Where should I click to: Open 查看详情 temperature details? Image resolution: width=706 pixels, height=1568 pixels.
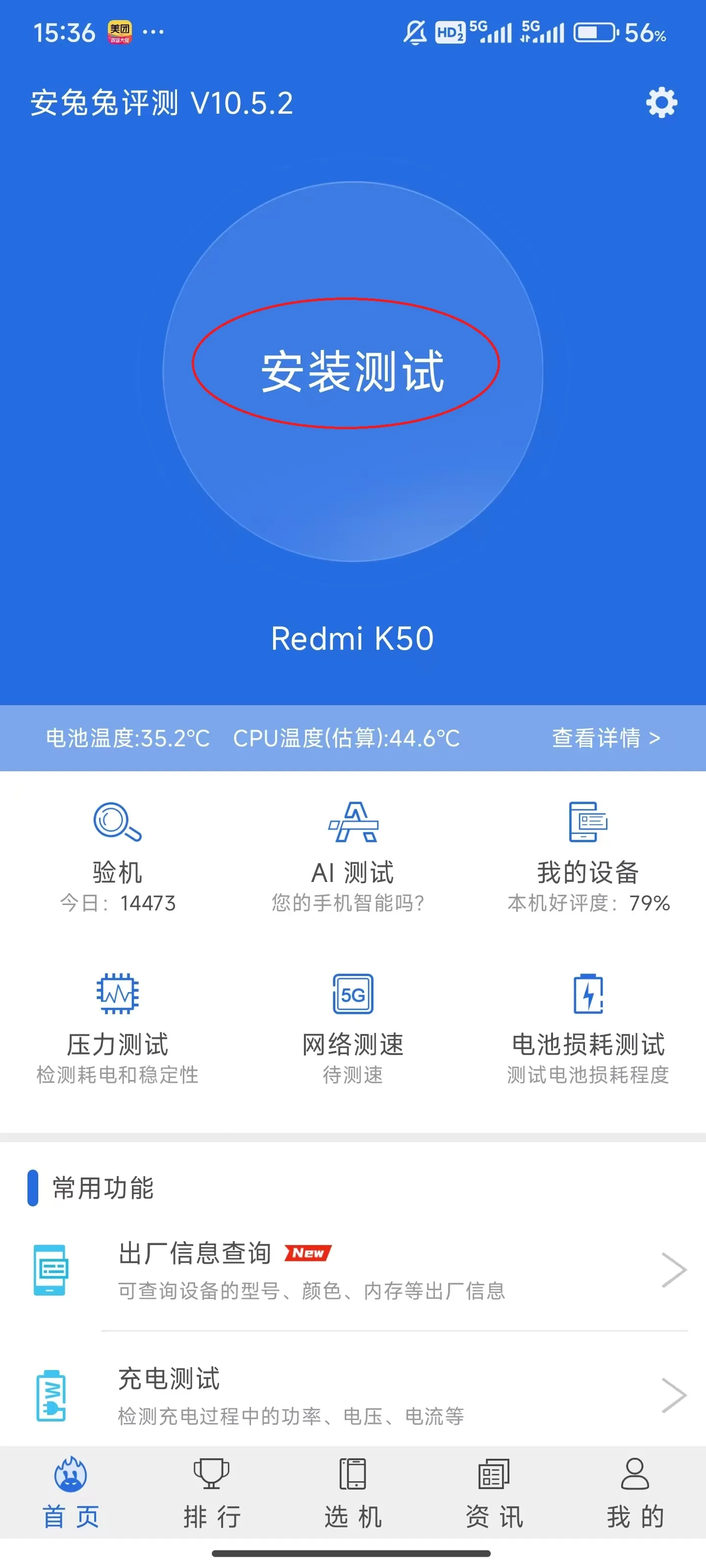pyautogui.click(x=605, y=738)
